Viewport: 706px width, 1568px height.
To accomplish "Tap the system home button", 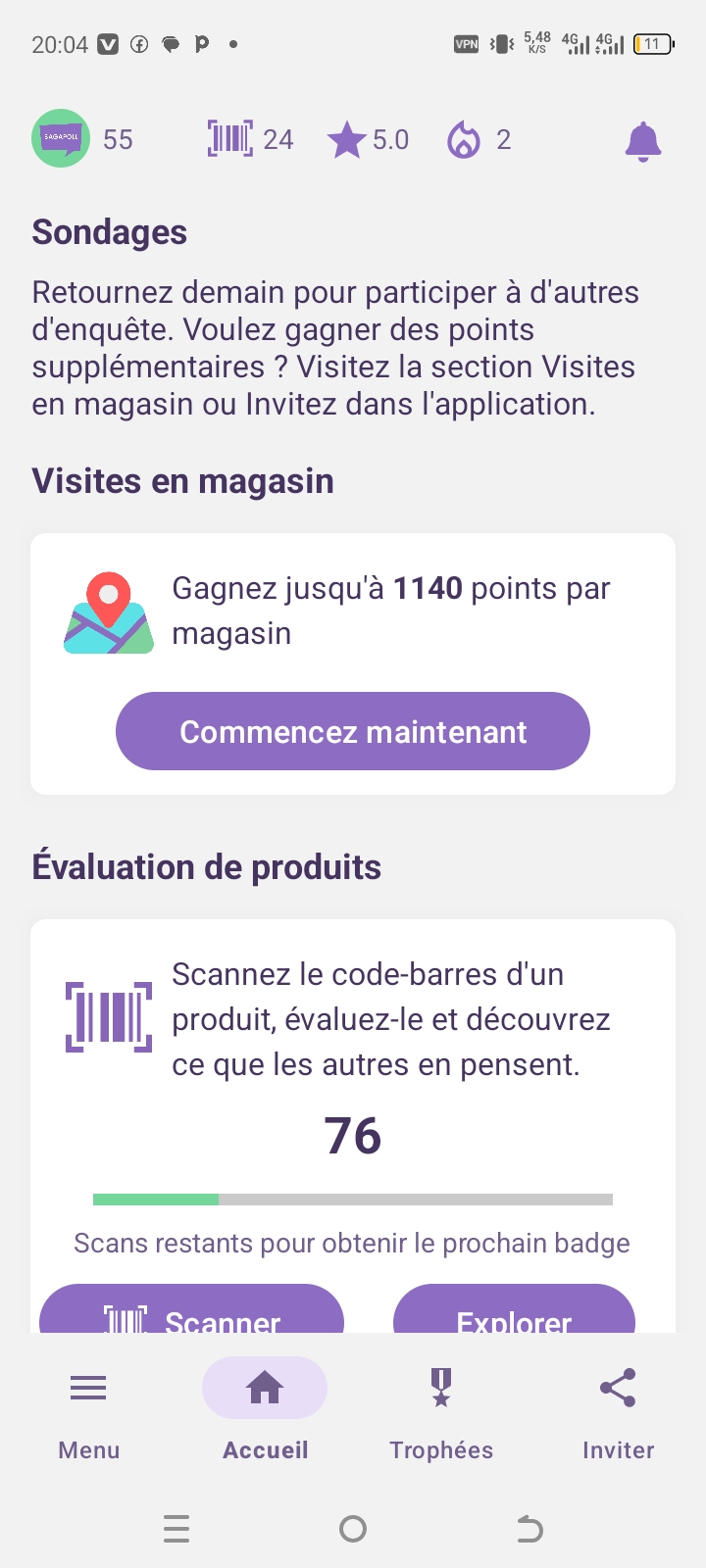I will 353,1529.
